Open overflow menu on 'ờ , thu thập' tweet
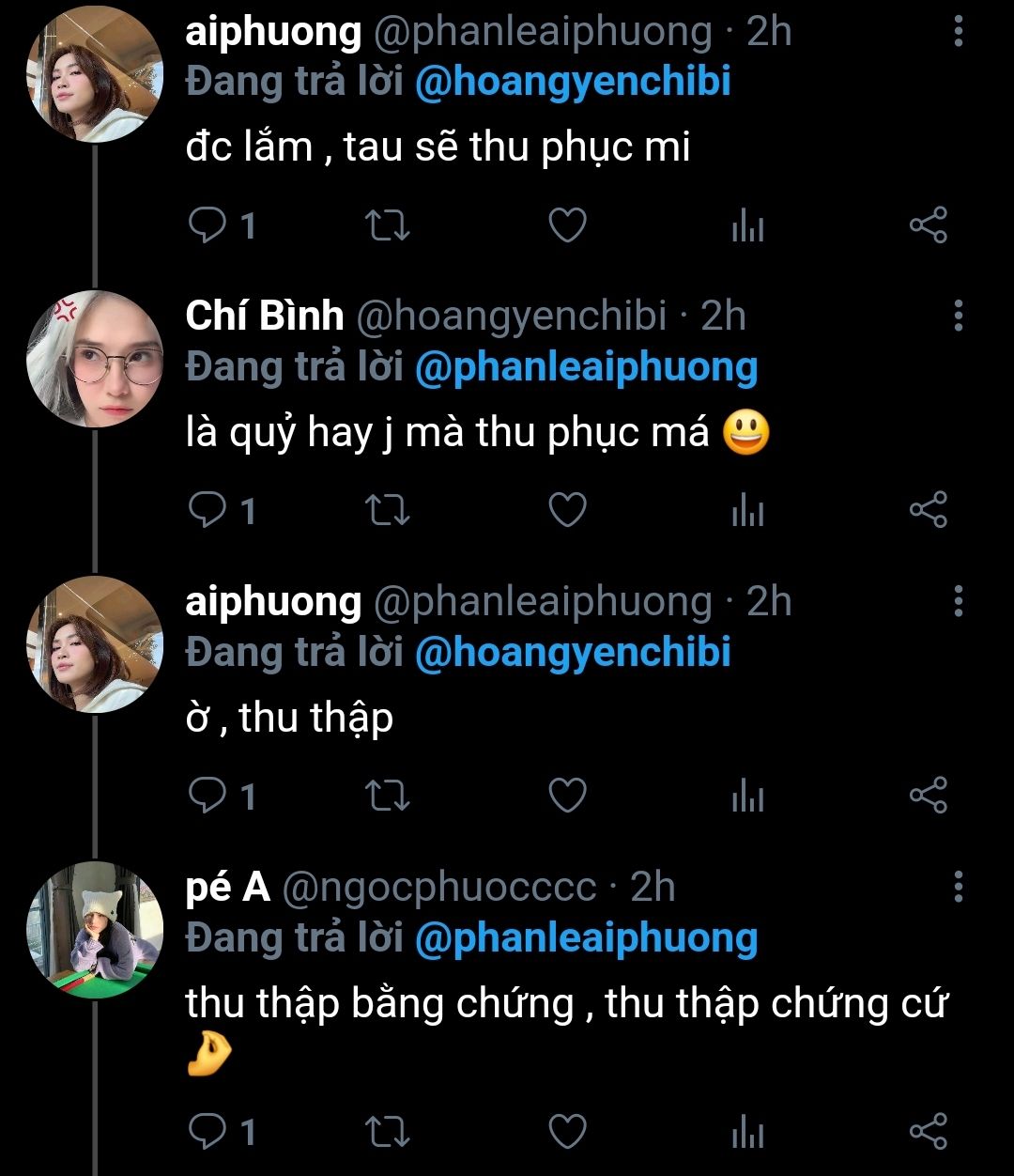 (958, 601)
